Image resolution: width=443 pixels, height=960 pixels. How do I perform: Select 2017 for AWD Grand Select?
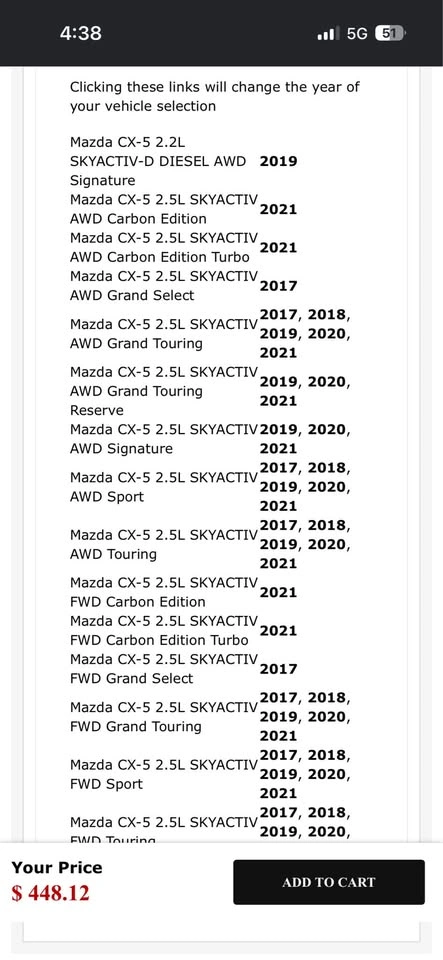tap(278, 286)
